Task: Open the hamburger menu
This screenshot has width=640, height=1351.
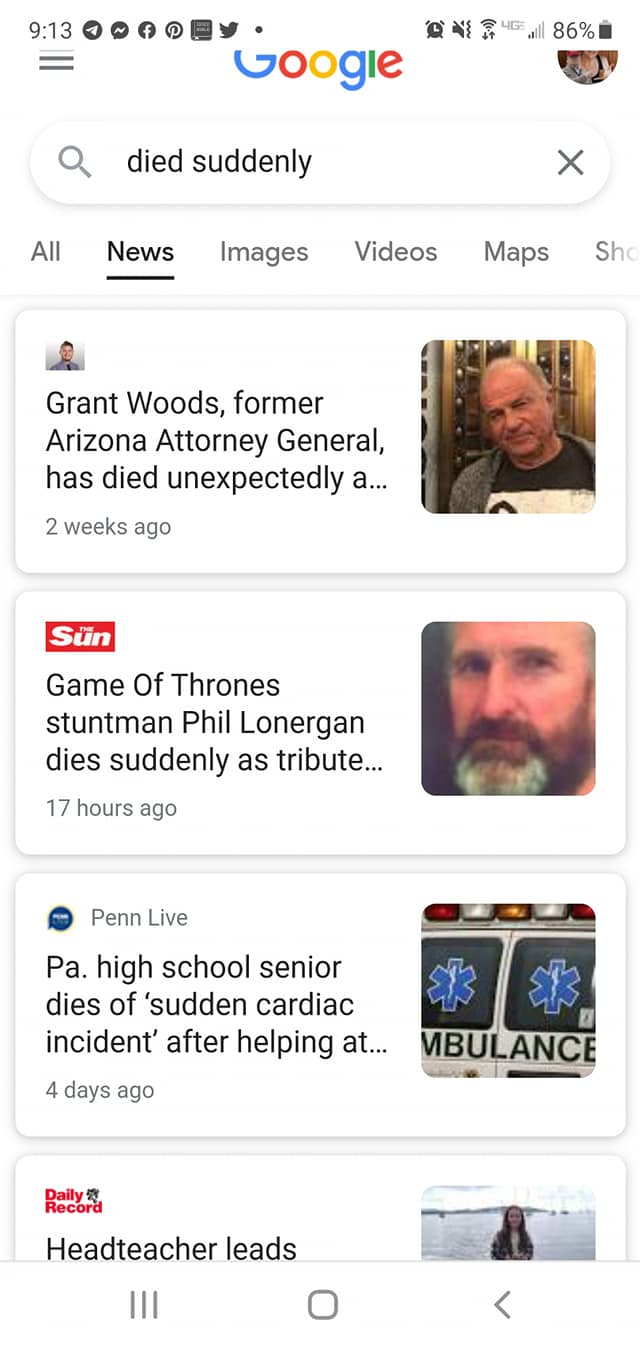Action: pos(56,62)
